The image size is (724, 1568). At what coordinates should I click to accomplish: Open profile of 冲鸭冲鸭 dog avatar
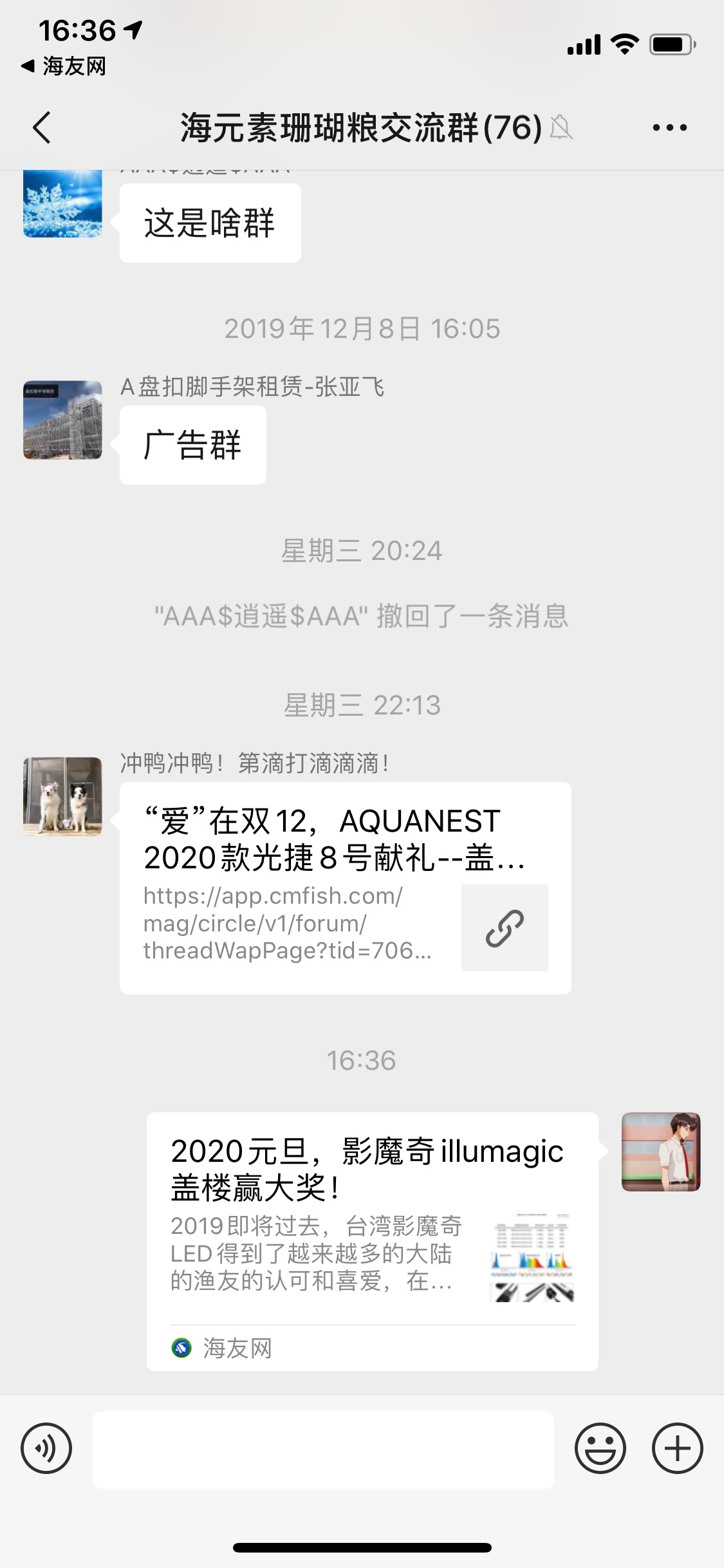coord(62,796)
